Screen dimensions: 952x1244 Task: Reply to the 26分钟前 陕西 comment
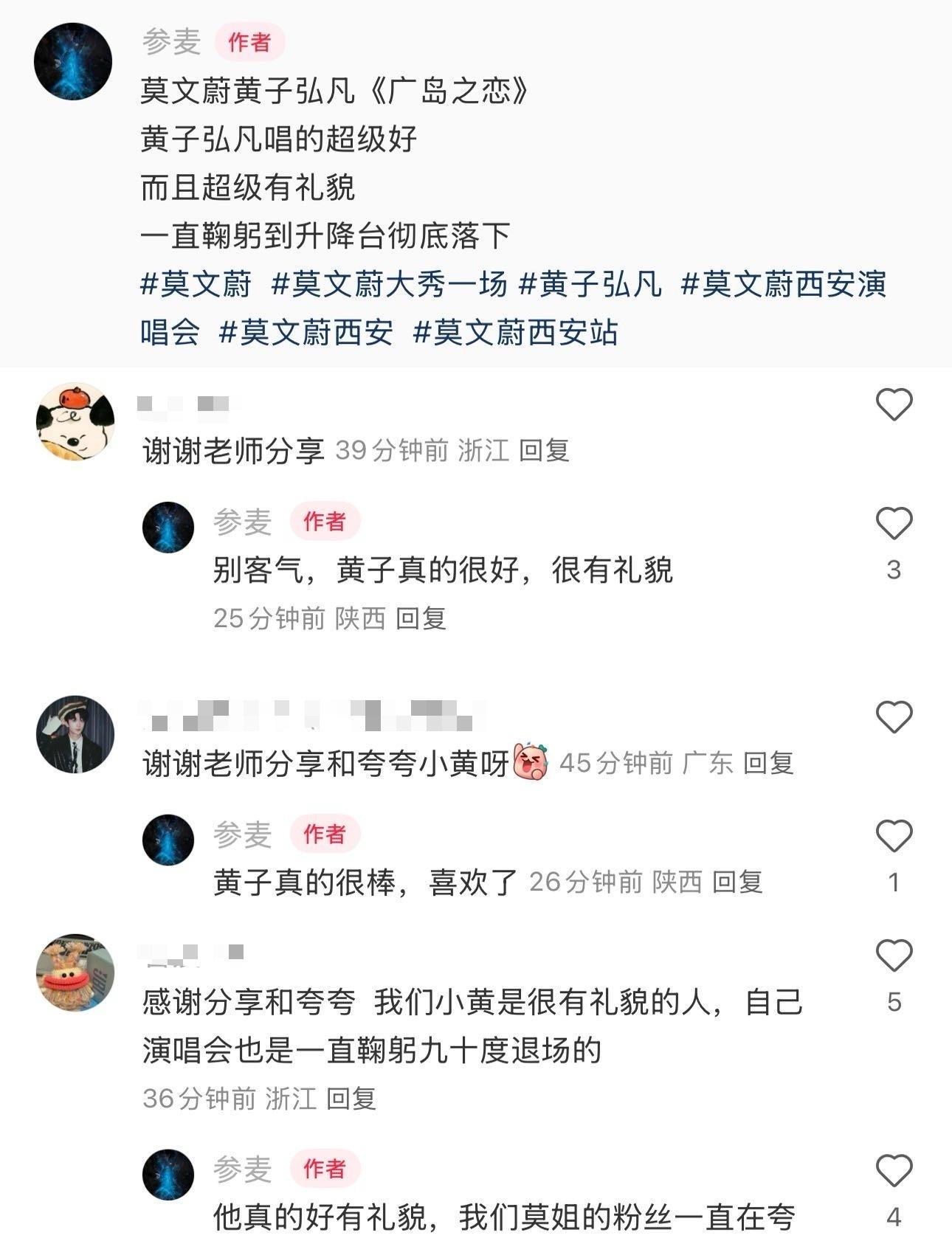point(737,882)
